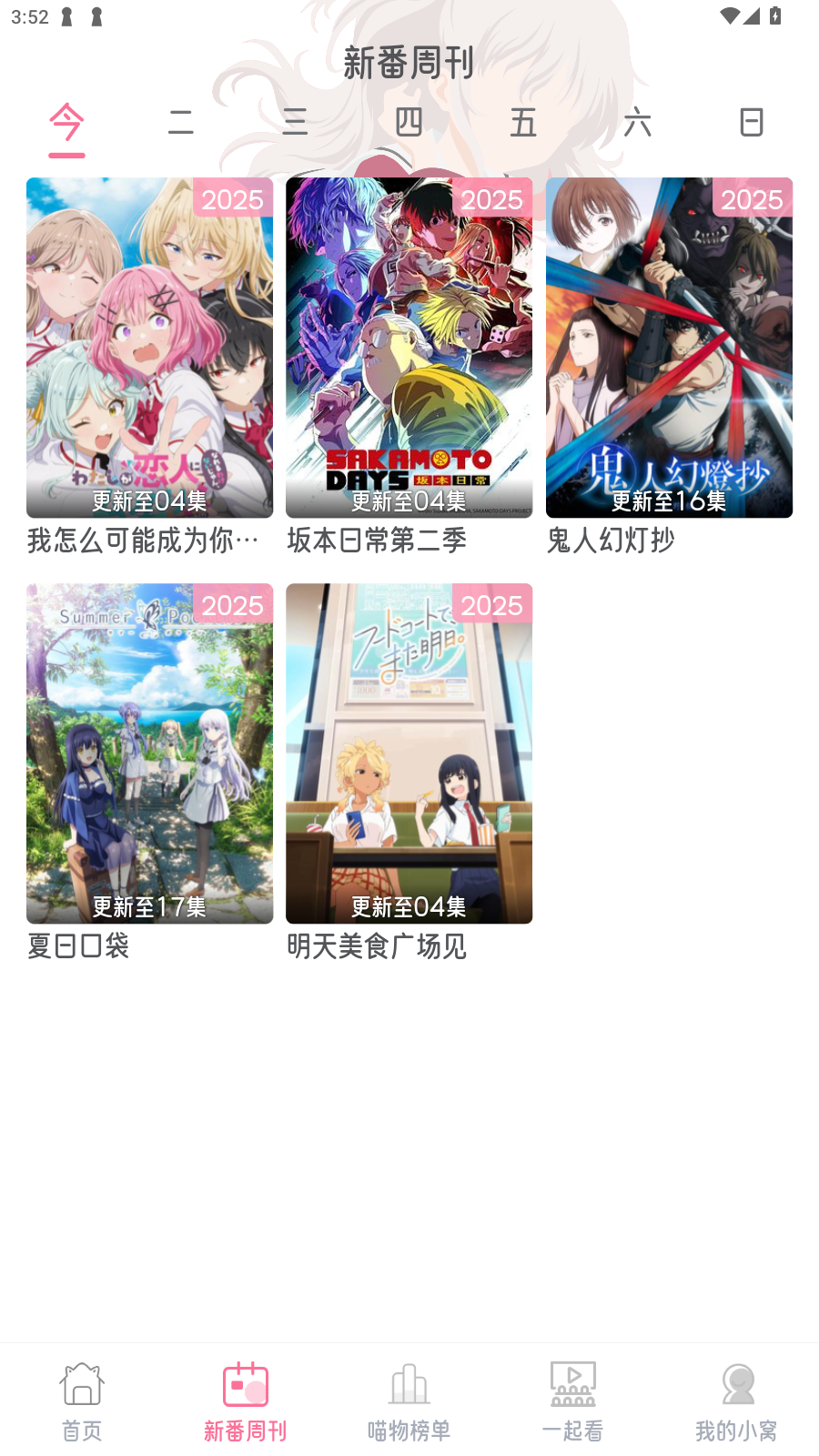Click the 鬼人幻灯抄 title text
Image resolution: width=819 pixels, height=1456 pixels.
pyautogui.click(x=610, y=540)
